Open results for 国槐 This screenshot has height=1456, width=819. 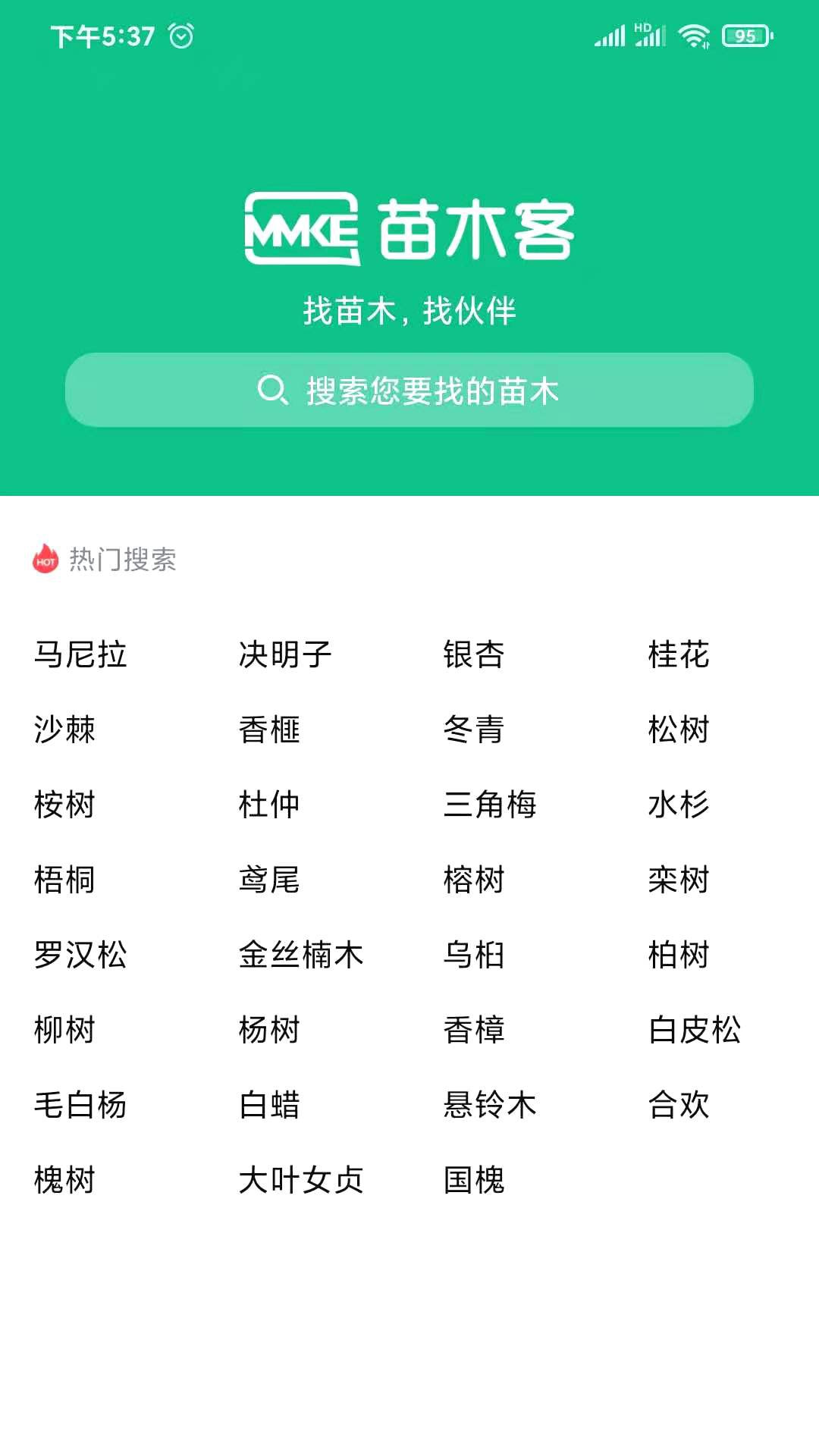coord(474,1180)
